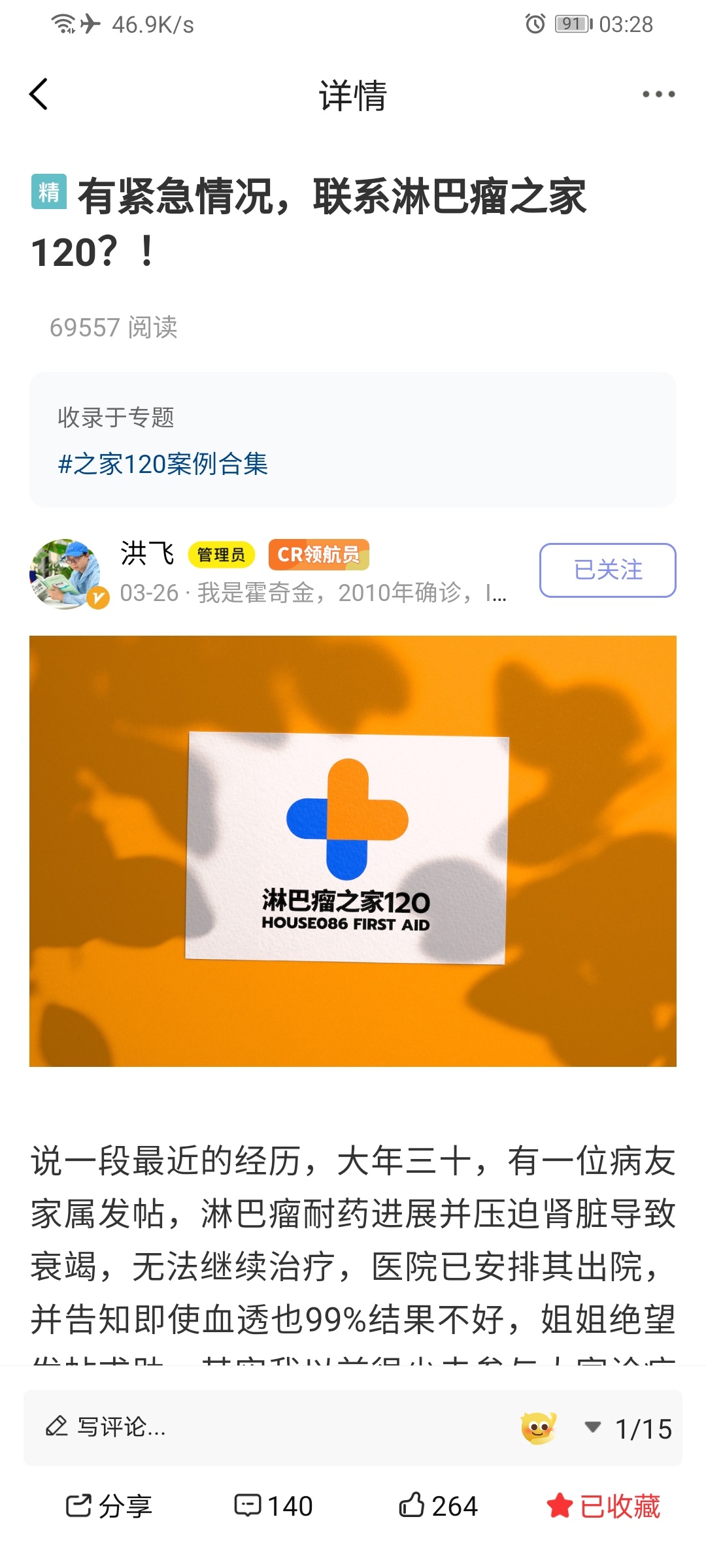The image size is (706, 1568).
Task: Open 洪飞's profile avatar
Action: pos(67,574)
